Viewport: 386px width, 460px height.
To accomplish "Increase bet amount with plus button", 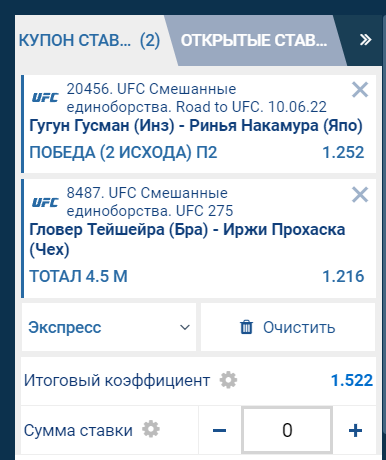I will pyautogui.click(x=355, y=430).
